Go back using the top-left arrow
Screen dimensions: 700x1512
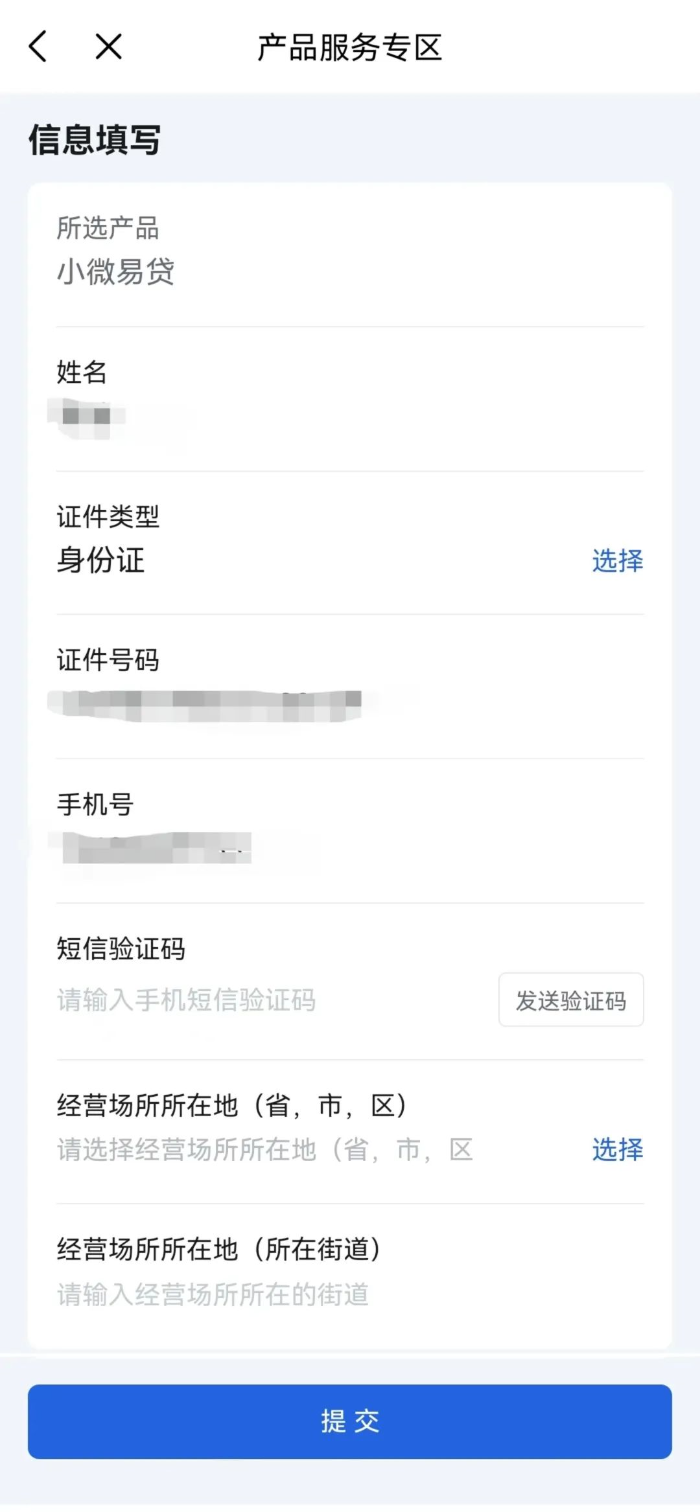tap(38, 46)
